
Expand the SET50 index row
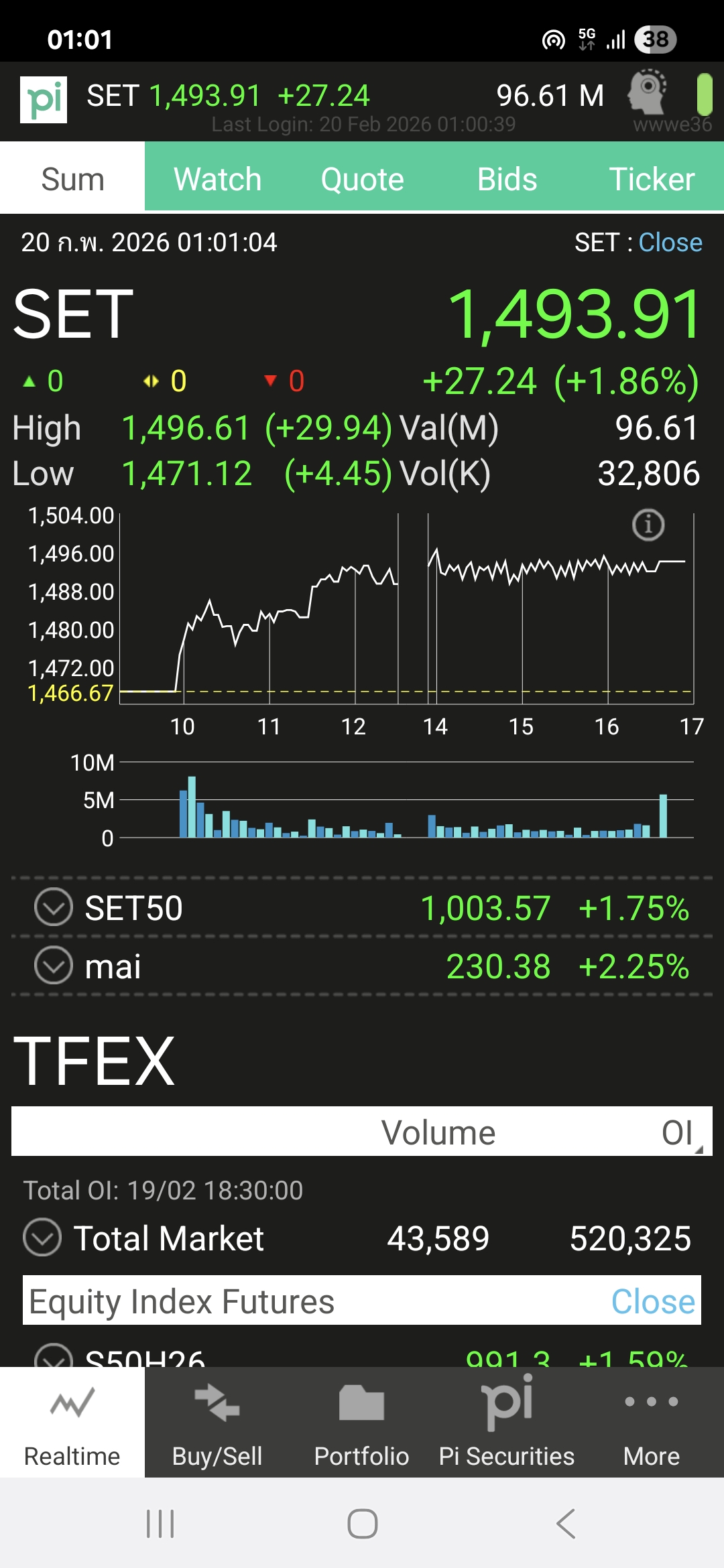click(x=54, y=907)
